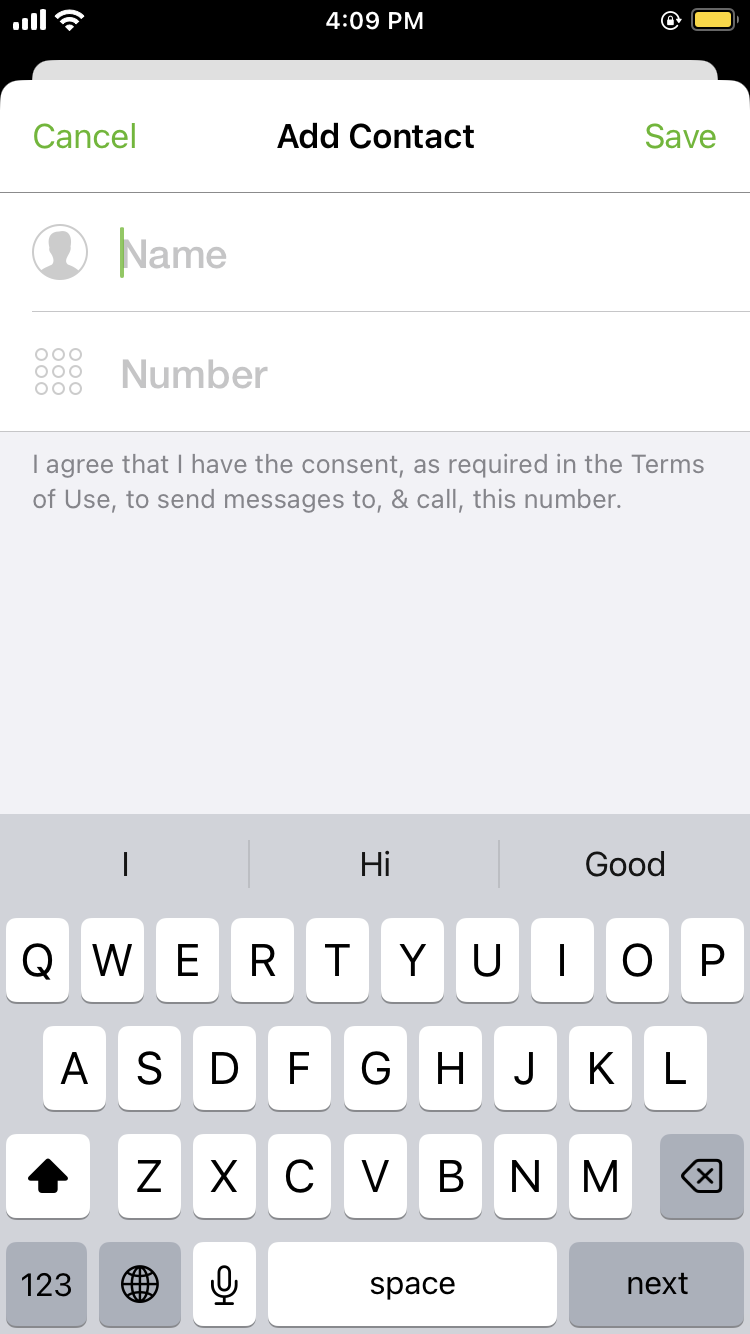Tap the contact avatar placeholder
This screenshot has height=1334, width=750.
60,252
